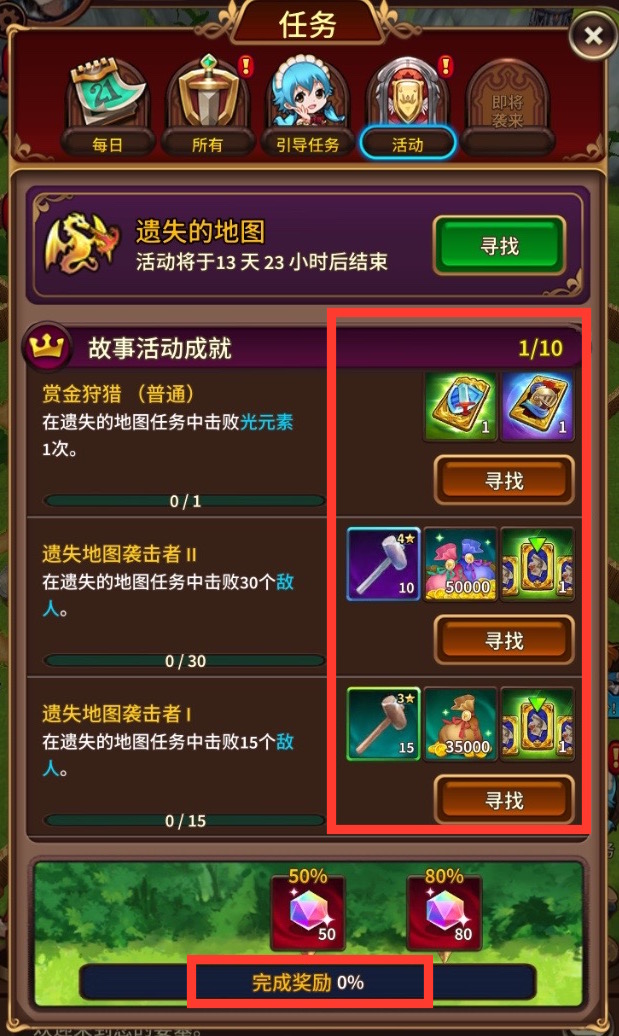The height and width of the screenshot is (1036, 619).
Task: Close the 任务 window
Action: pyautogui.click(x=593, y=37)
